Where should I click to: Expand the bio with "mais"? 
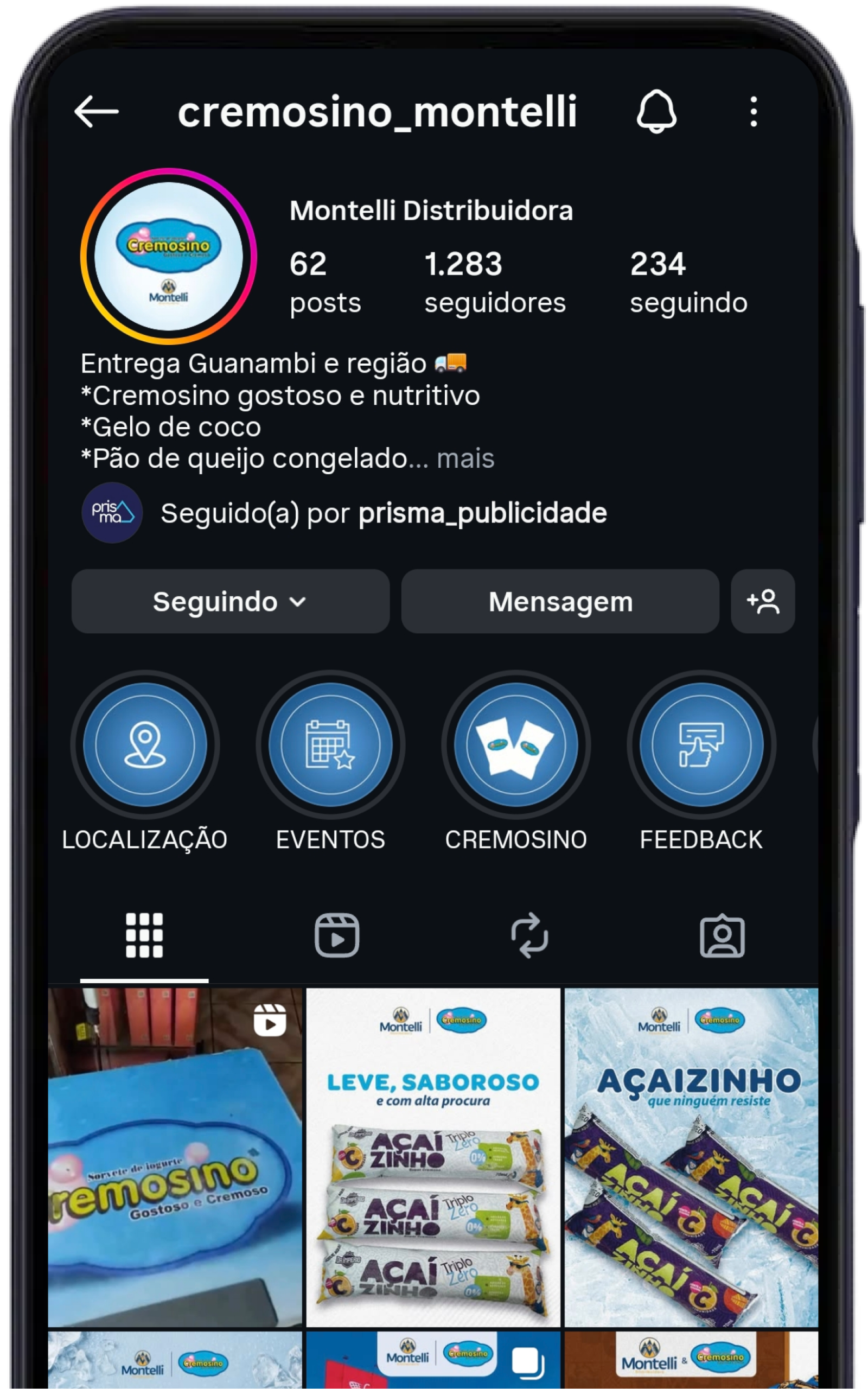tap(465, 458)
